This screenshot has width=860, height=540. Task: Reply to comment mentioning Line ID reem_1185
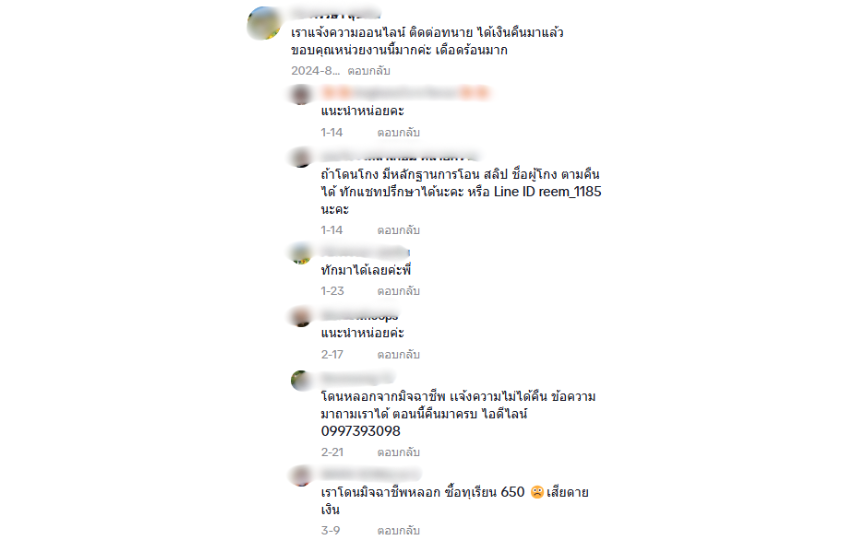[x=398, y=230]
